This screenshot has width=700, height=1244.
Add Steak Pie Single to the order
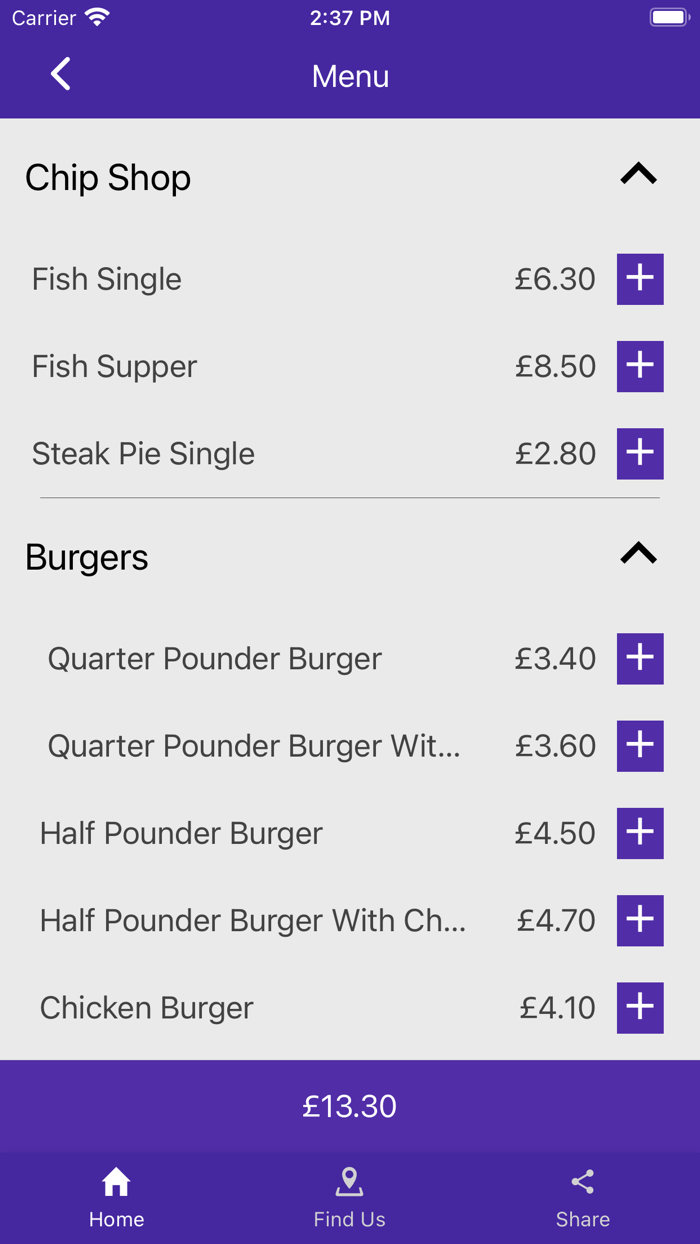[640, 453]
